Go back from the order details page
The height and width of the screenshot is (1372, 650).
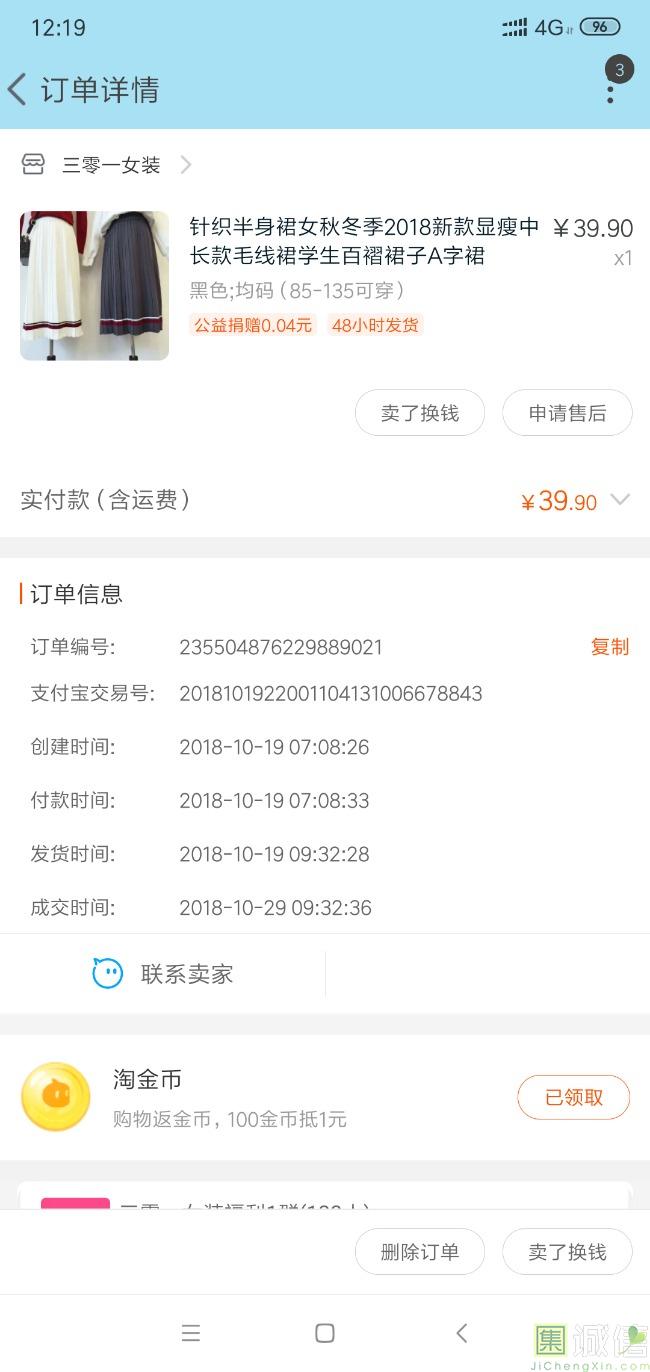pyautogui.click(x=17, y=90)
